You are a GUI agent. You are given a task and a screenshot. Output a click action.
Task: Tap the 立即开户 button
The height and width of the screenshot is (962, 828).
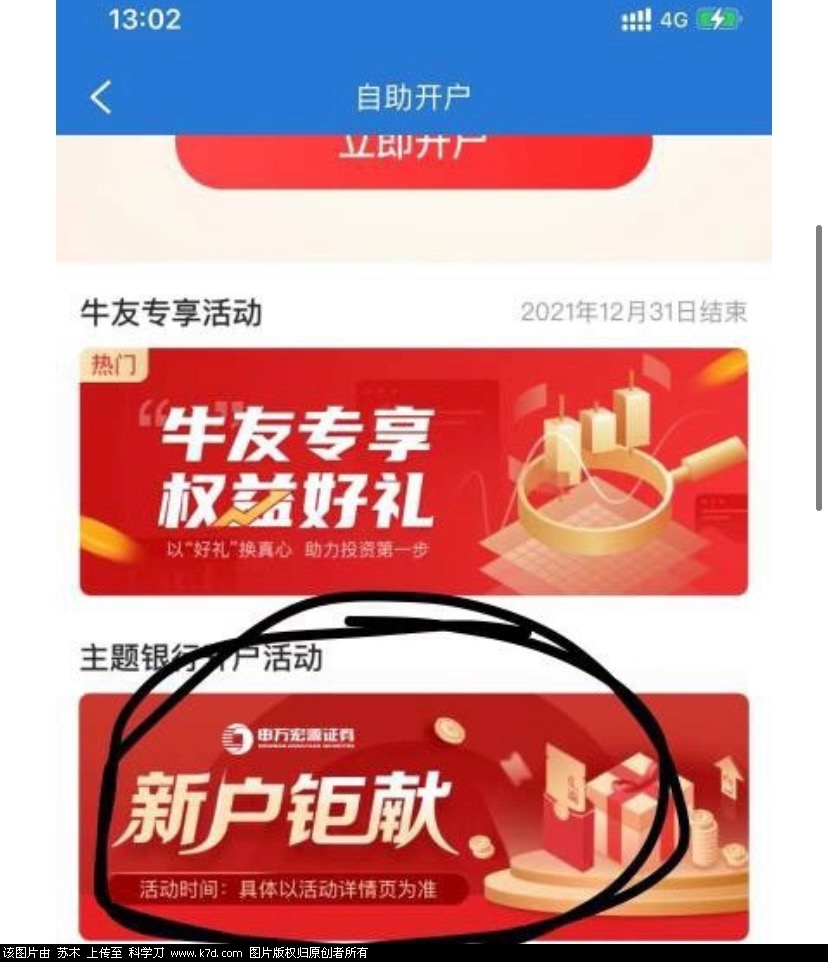[x=414, y=158]
